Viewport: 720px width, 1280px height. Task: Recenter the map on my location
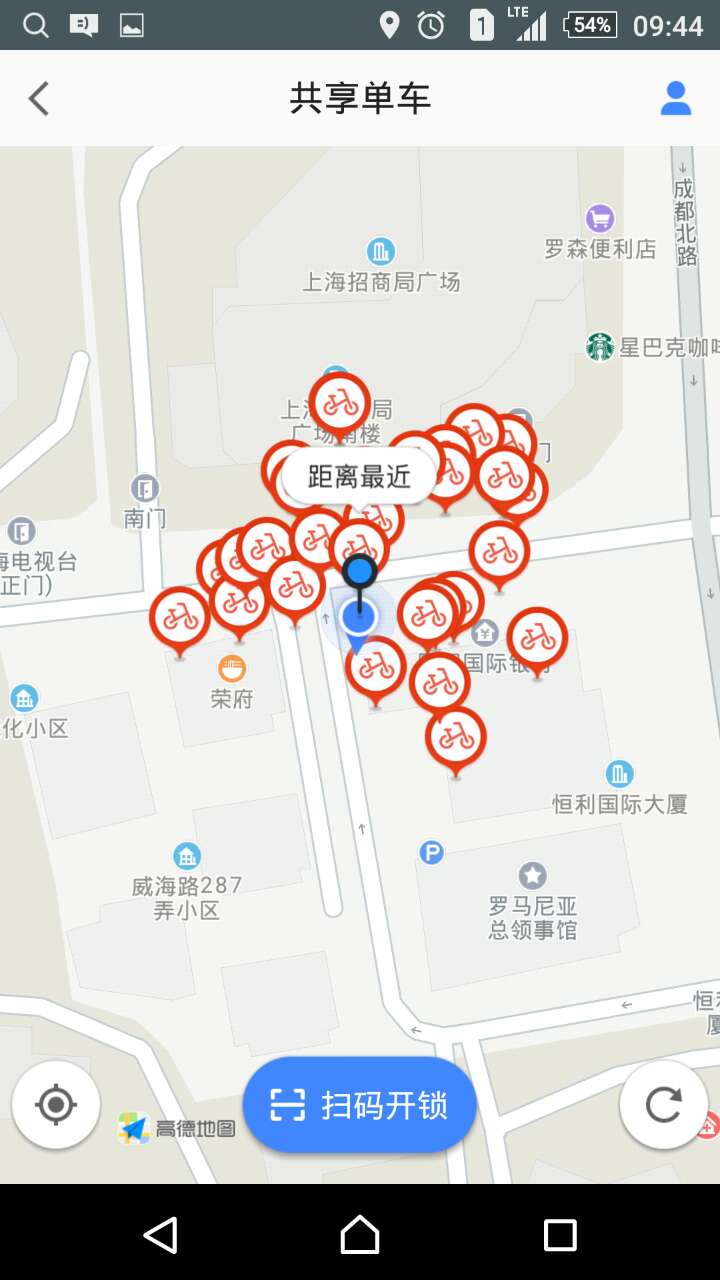[56, 1105]
